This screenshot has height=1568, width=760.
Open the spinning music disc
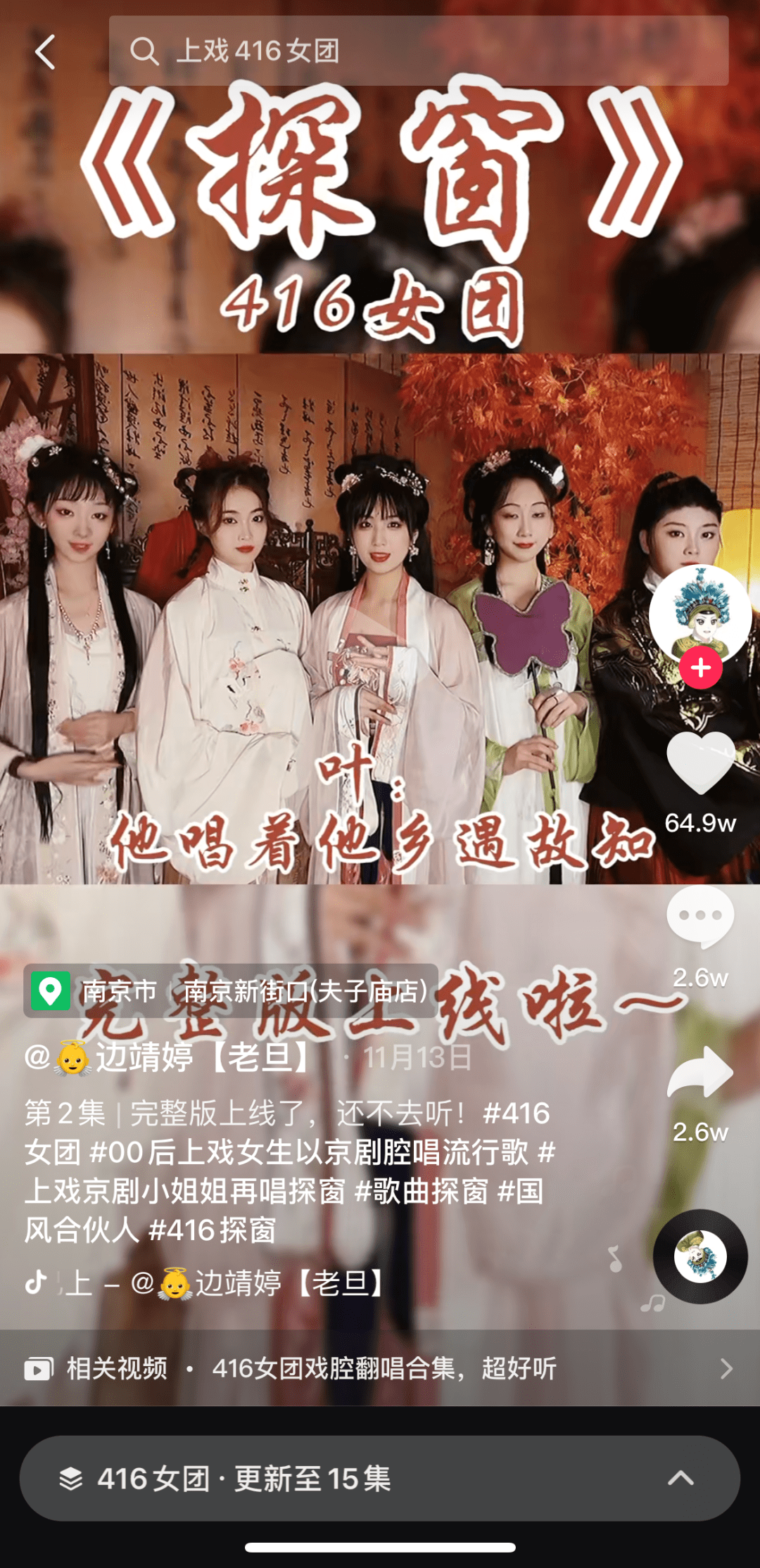(700, 1256)
